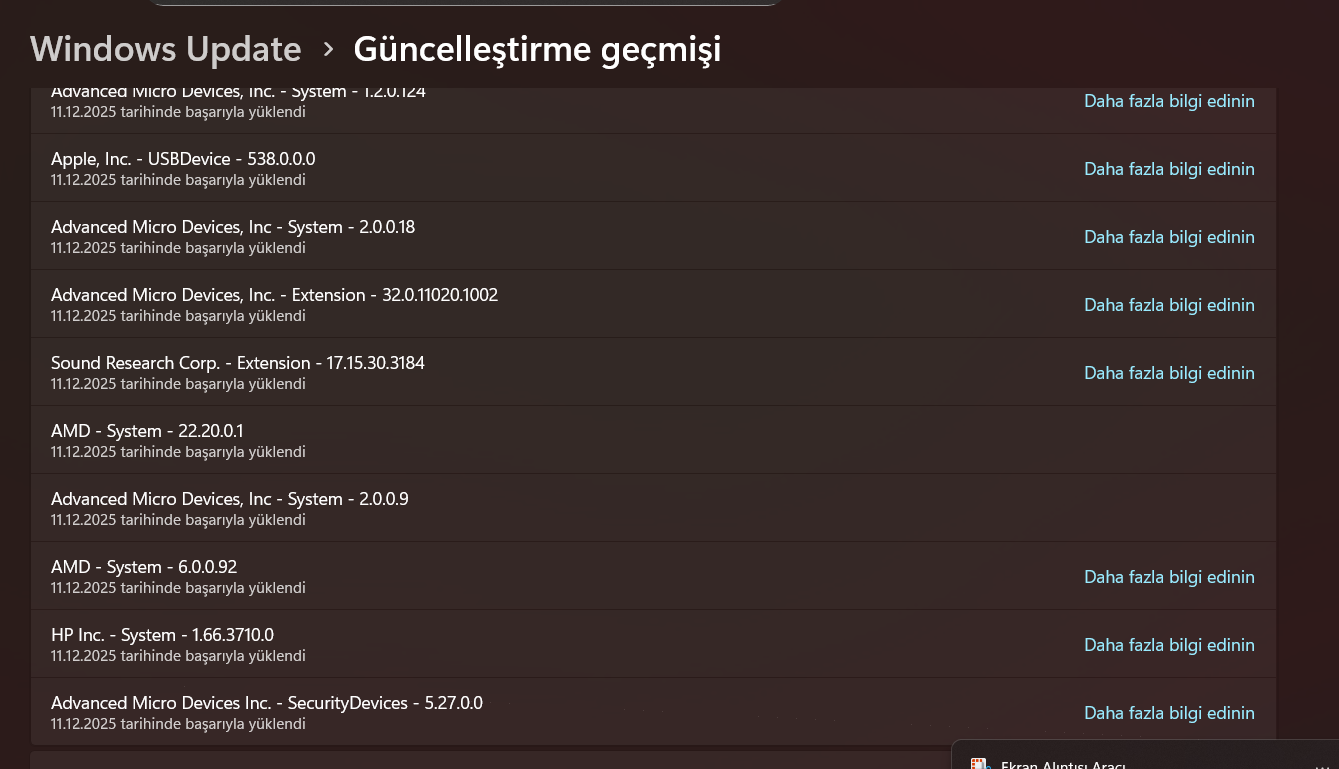Learn more about Sound Research Corp. Extension

click(x=1169, y=373)
